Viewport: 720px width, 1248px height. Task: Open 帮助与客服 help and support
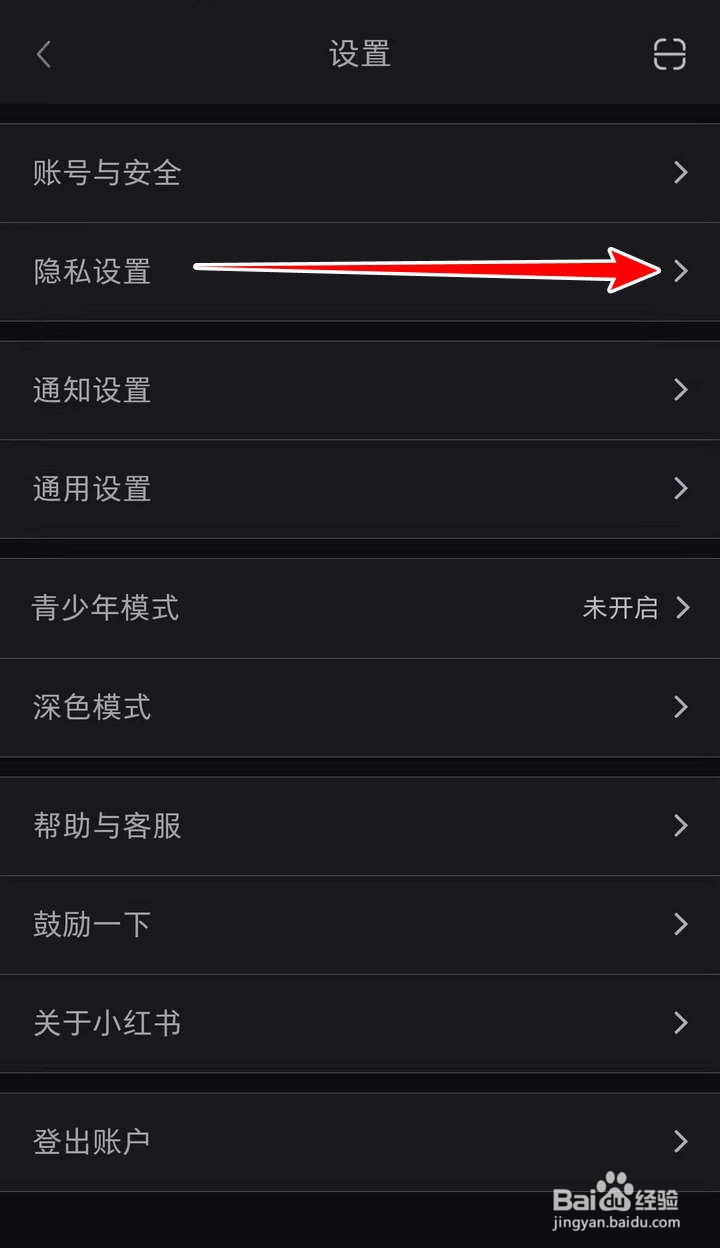[360, 825]
